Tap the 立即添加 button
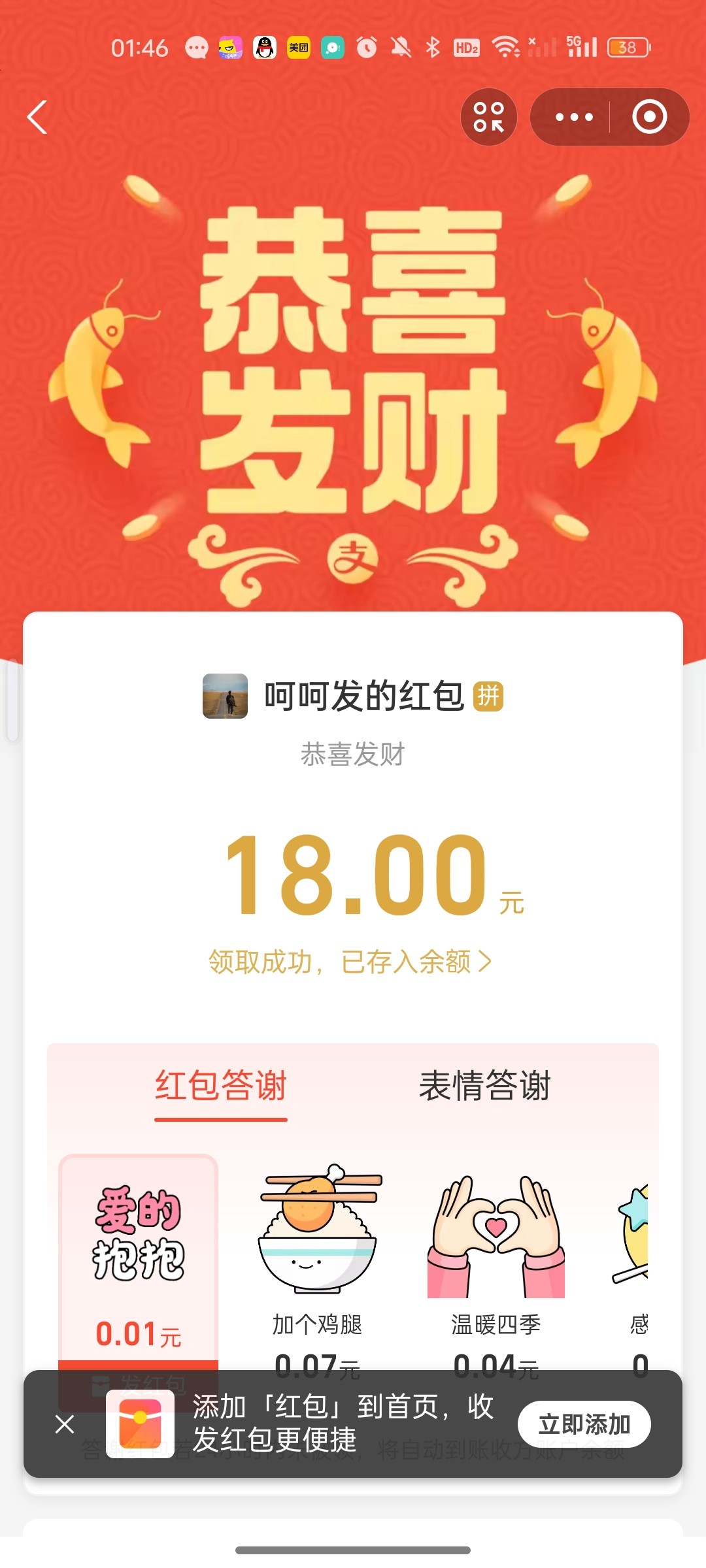Viewport: 706px width, 1568px height. tap(584, 1424)
